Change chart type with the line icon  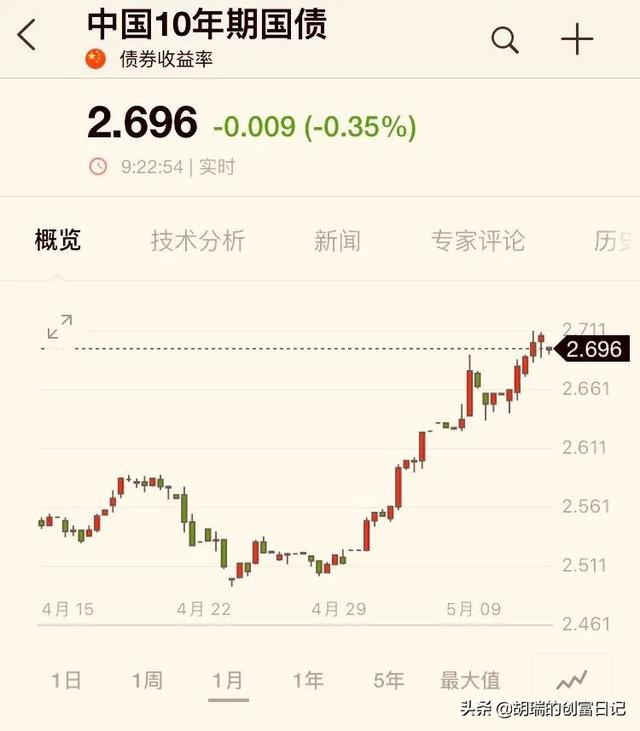[x=572, y=681]
